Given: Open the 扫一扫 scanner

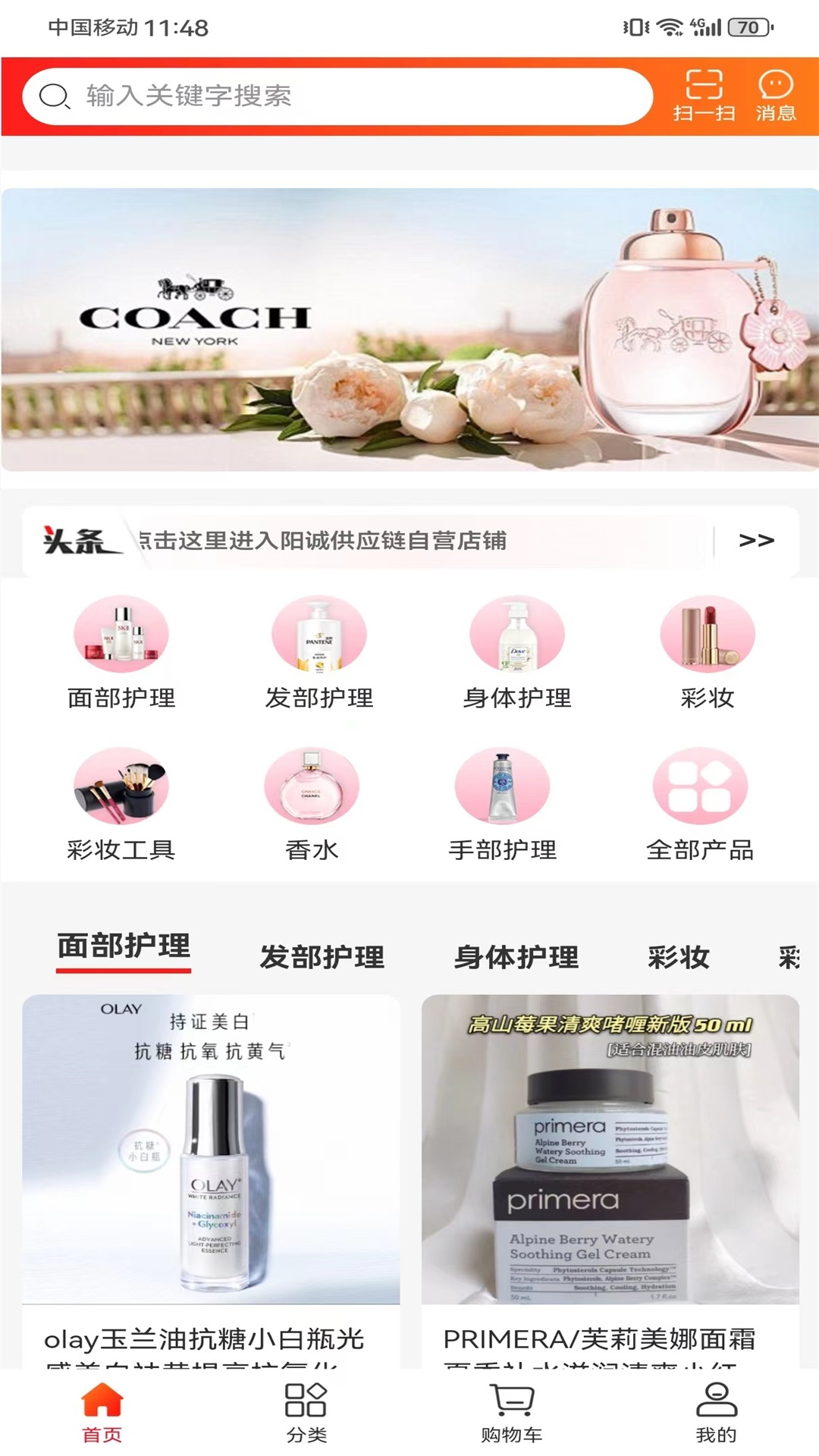Looking at the screenshot, I should tap(704, 96).
